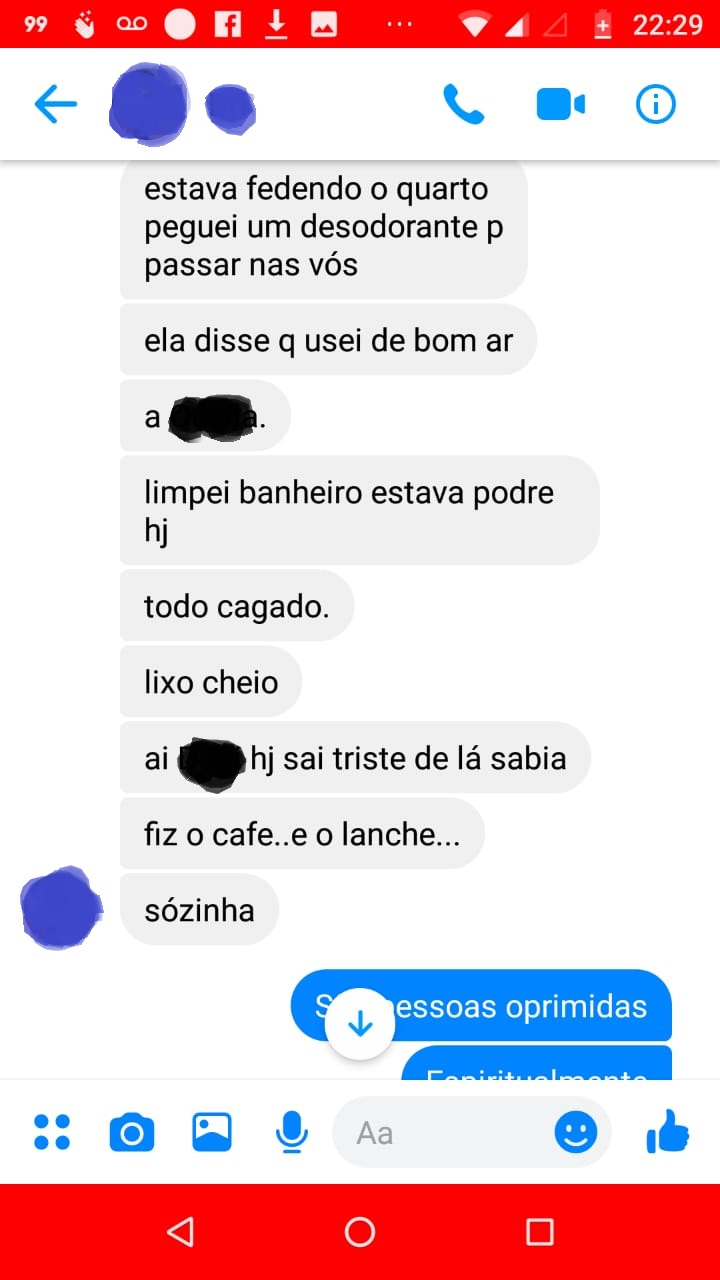Choose a picture from the gallery
Viewport: 720px width, 1280px height.
tap(212, 1132)
